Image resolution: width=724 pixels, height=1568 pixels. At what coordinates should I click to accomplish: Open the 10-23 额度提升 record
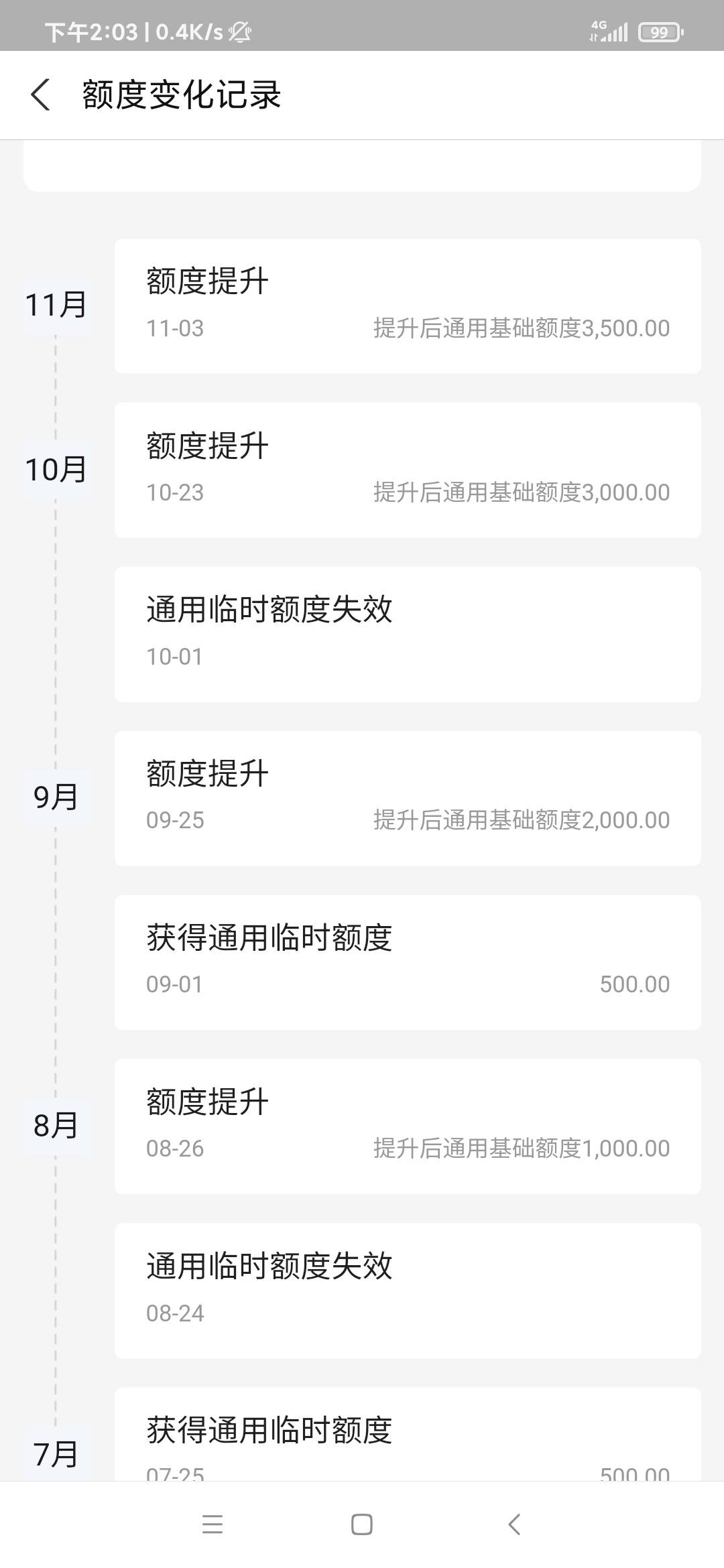coord(408,470)
